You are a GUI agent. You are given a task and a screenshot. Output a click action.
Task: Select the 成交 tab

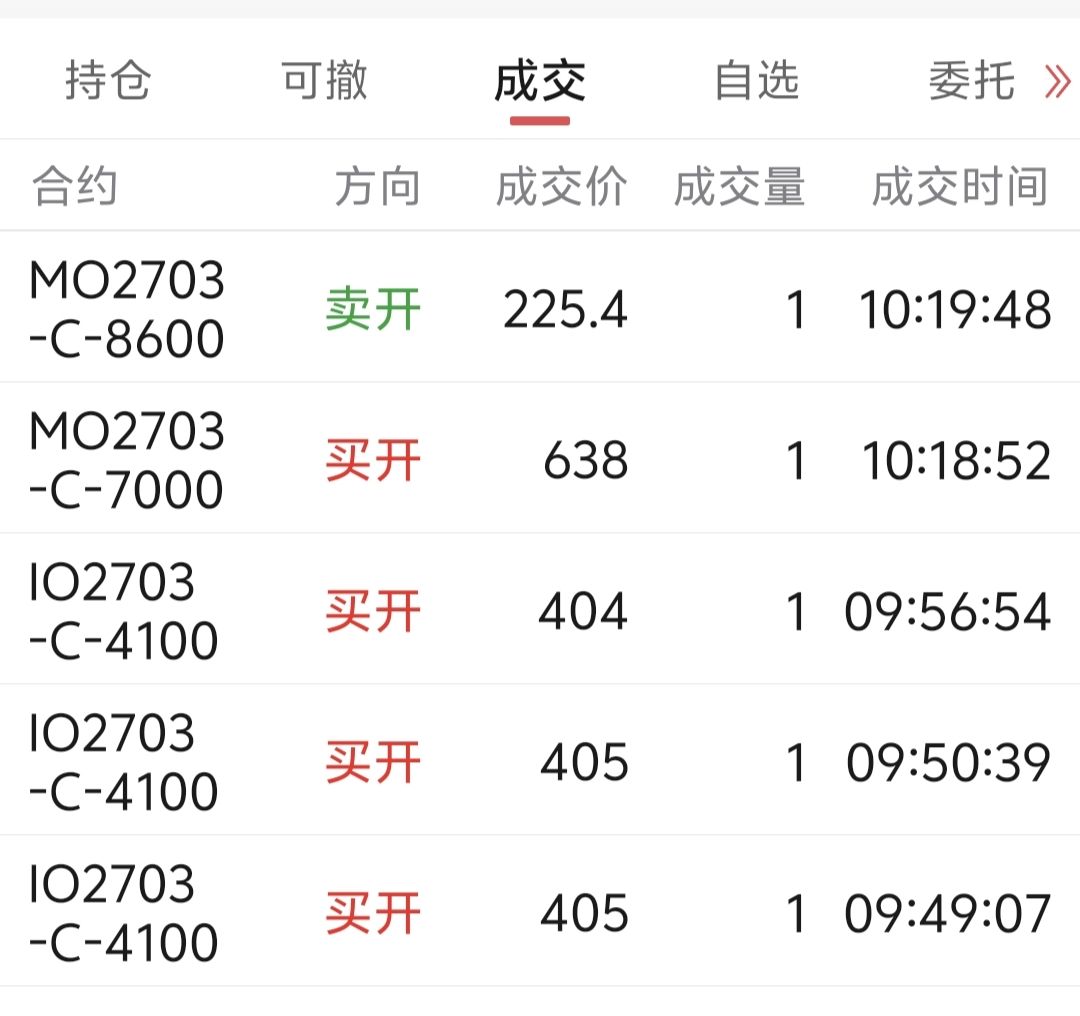pyautogui.click(x=540, y=81)
